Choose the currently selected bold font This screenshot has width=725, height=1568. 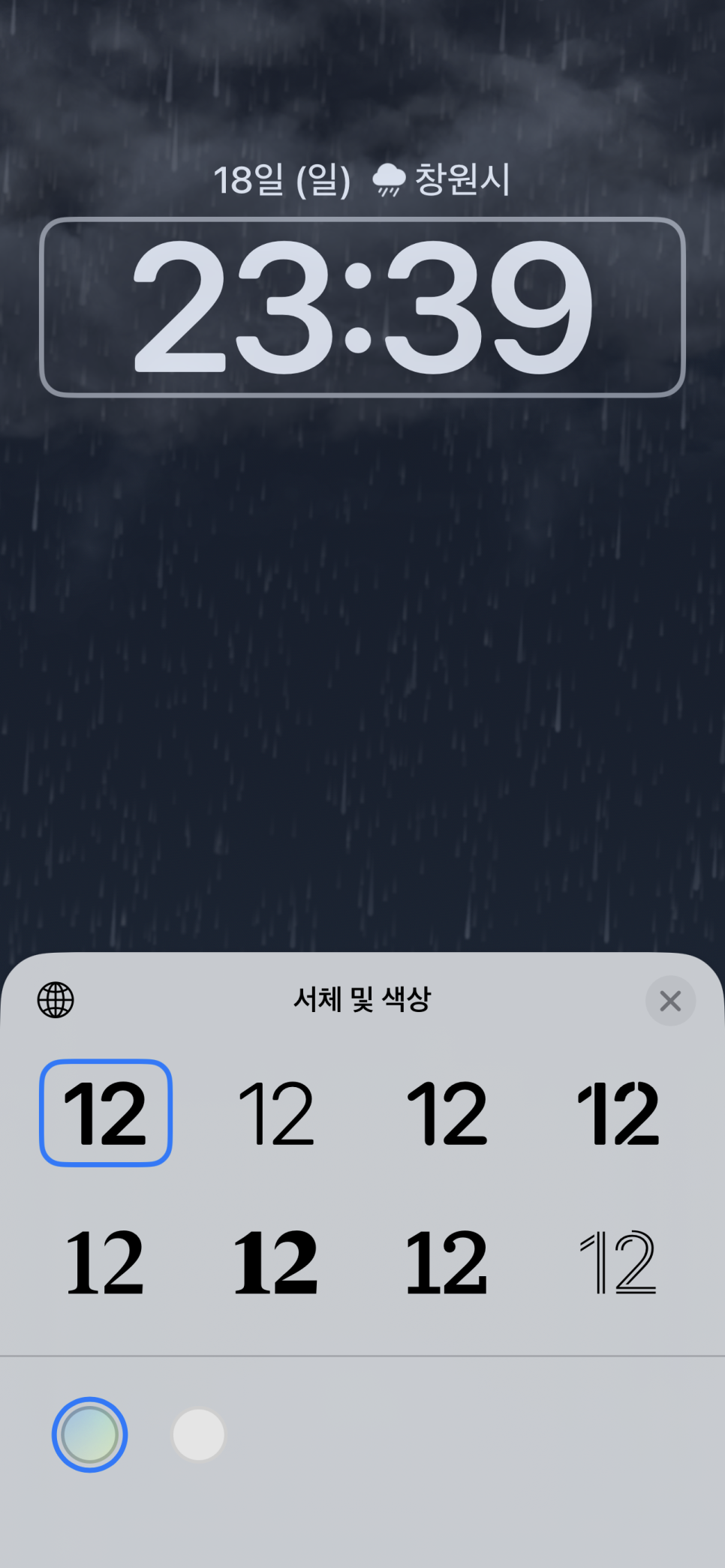tap(106, 1113)
